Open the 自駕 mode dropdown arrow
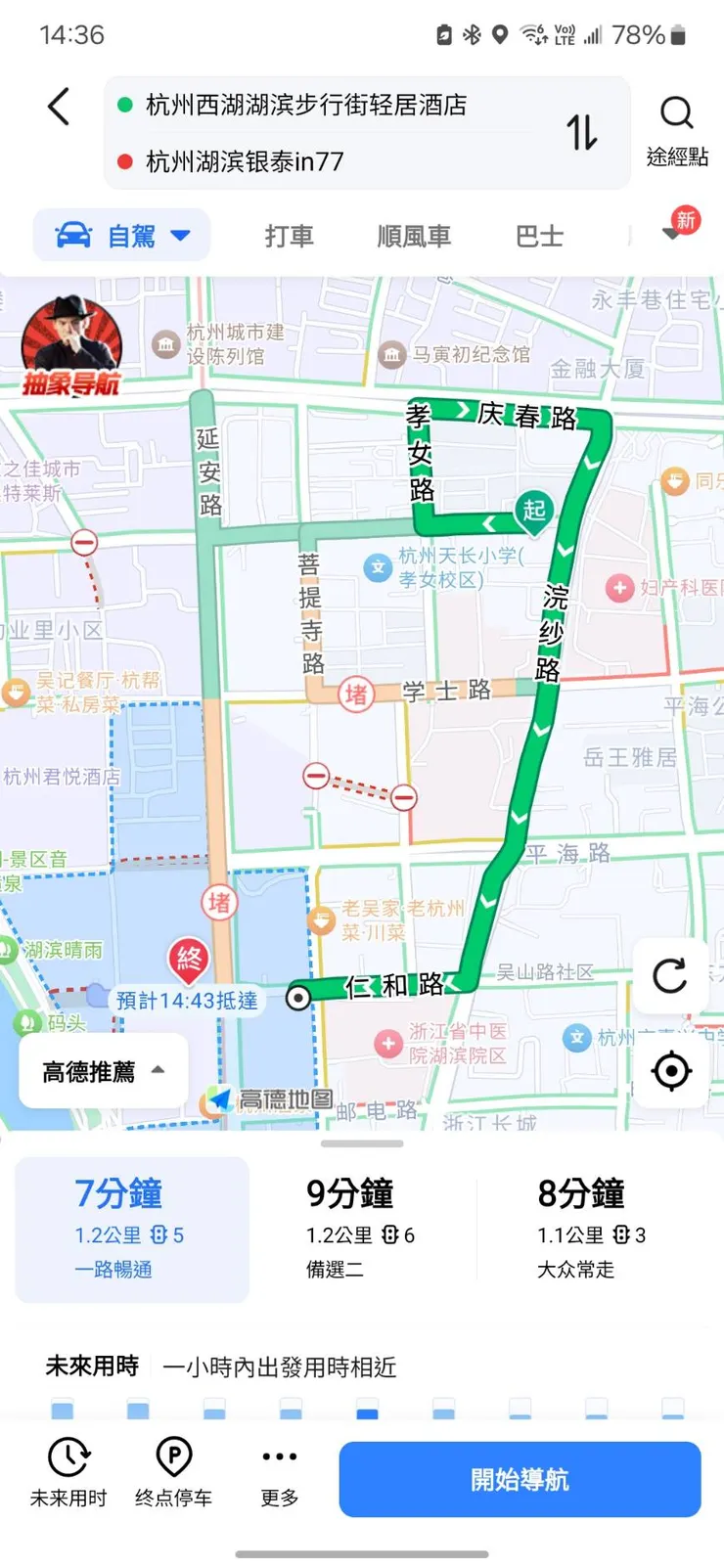Screen dimensions: 724x1568 (180, 236)
